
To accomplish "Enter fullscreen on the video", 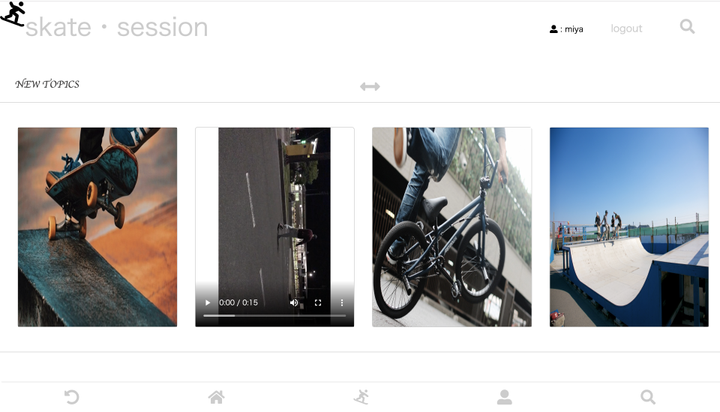I will pyautogui.click(x=318, y=302).
